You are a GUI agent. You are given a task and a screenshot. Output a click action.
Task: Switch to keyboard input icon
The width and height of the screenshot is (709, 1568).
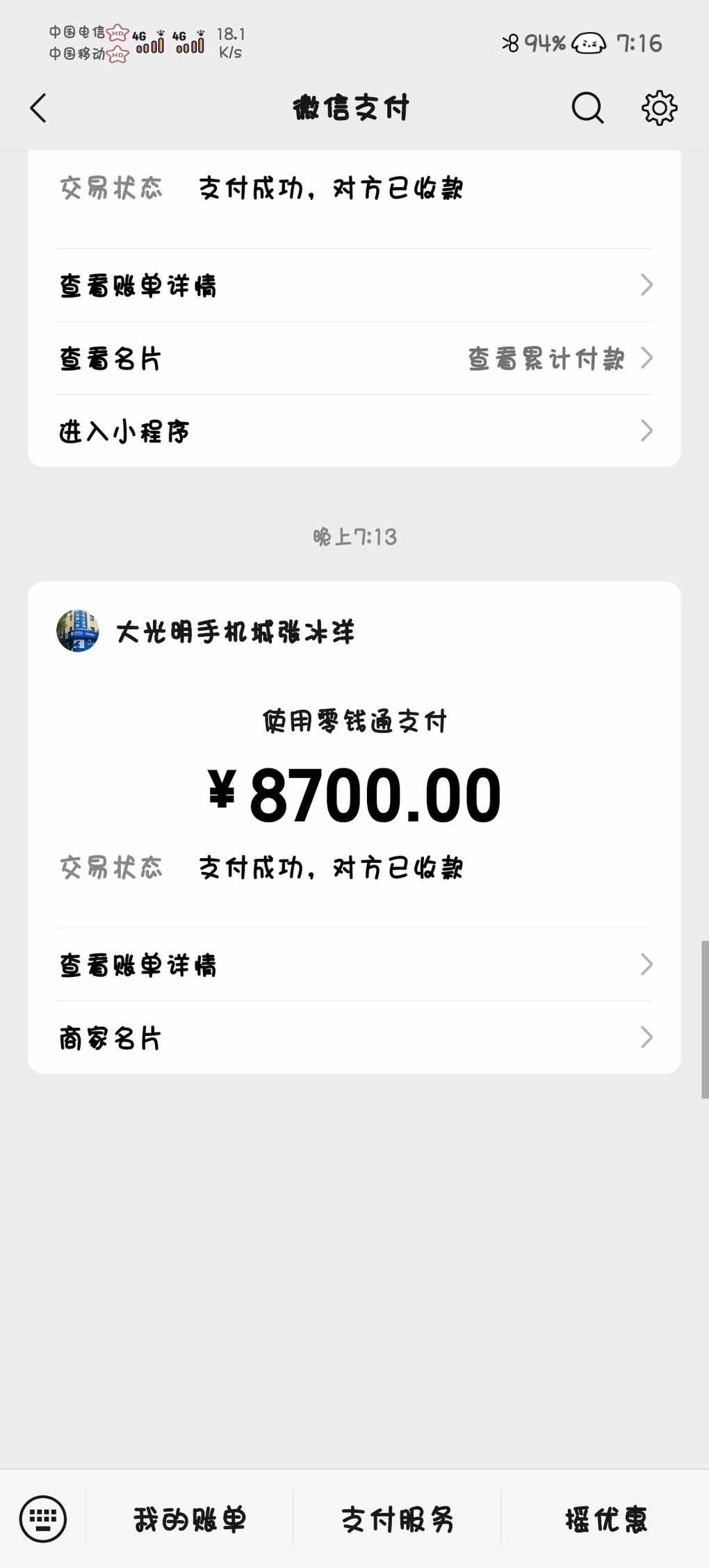43,1519
